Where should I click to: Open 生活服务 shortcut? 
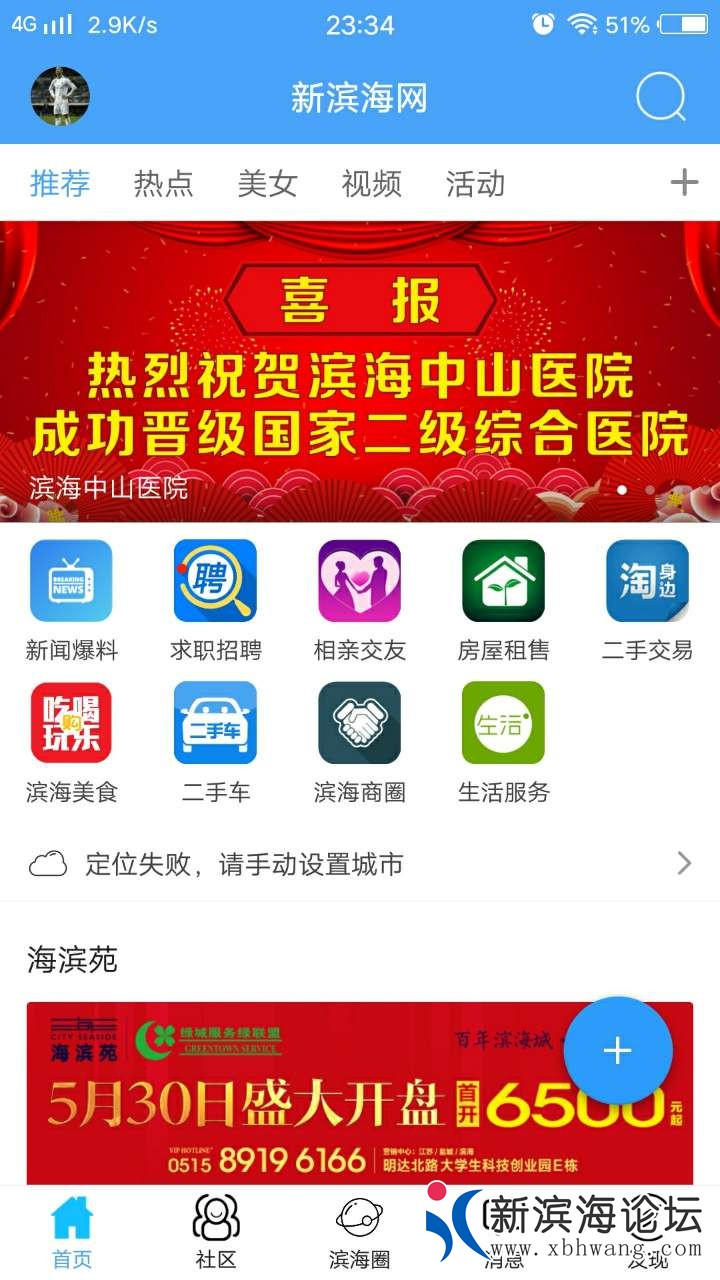[503, 724]
